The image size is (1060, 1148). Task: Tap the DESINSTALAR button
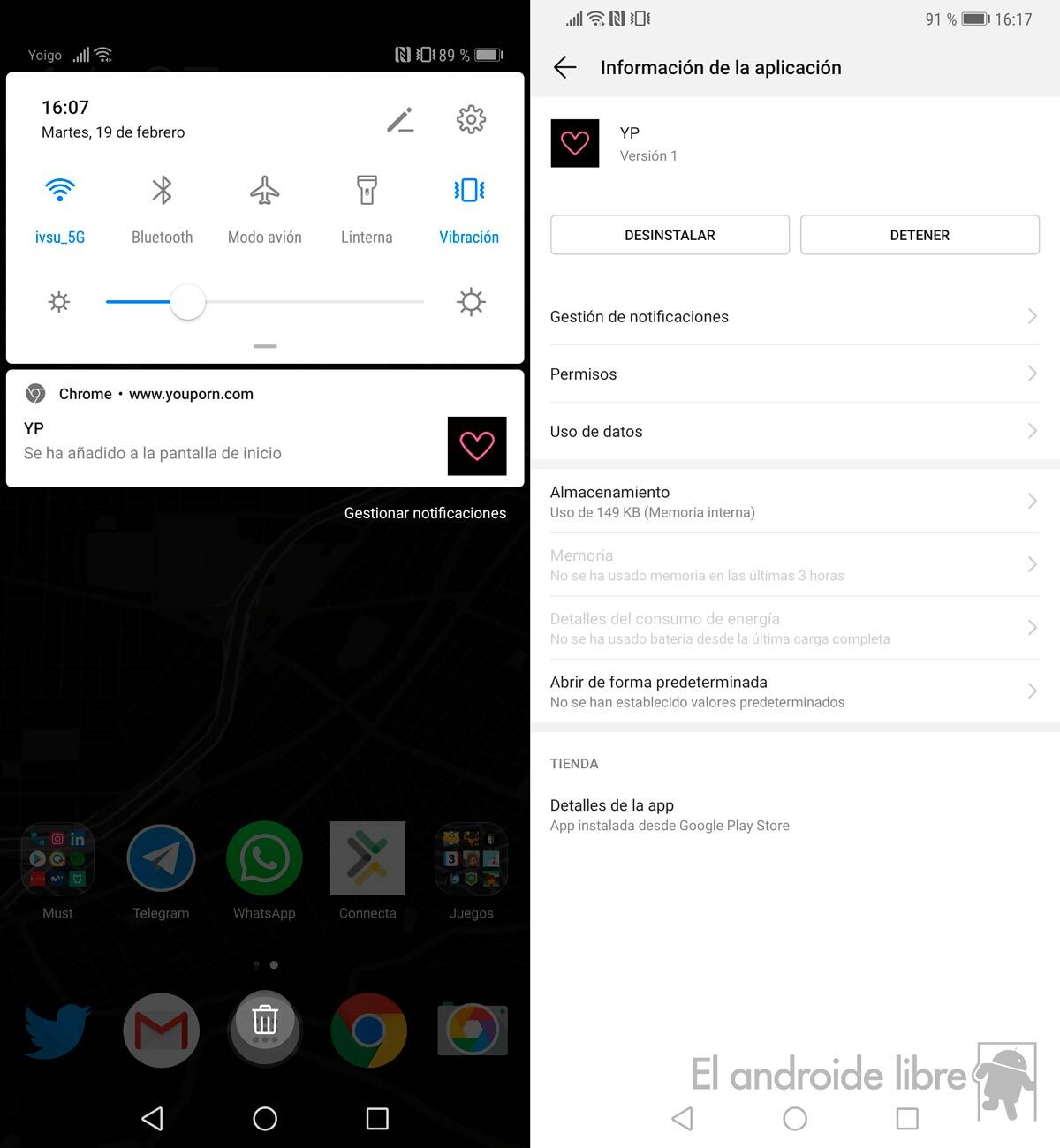pyautogui.click(x=670, y=235)
